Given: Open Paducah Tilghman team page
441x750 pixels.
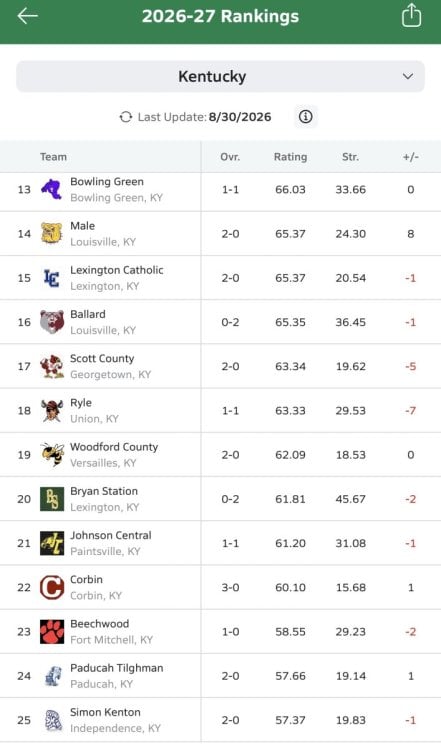Looking at the screenshot, I should click(x=220, y=676).
